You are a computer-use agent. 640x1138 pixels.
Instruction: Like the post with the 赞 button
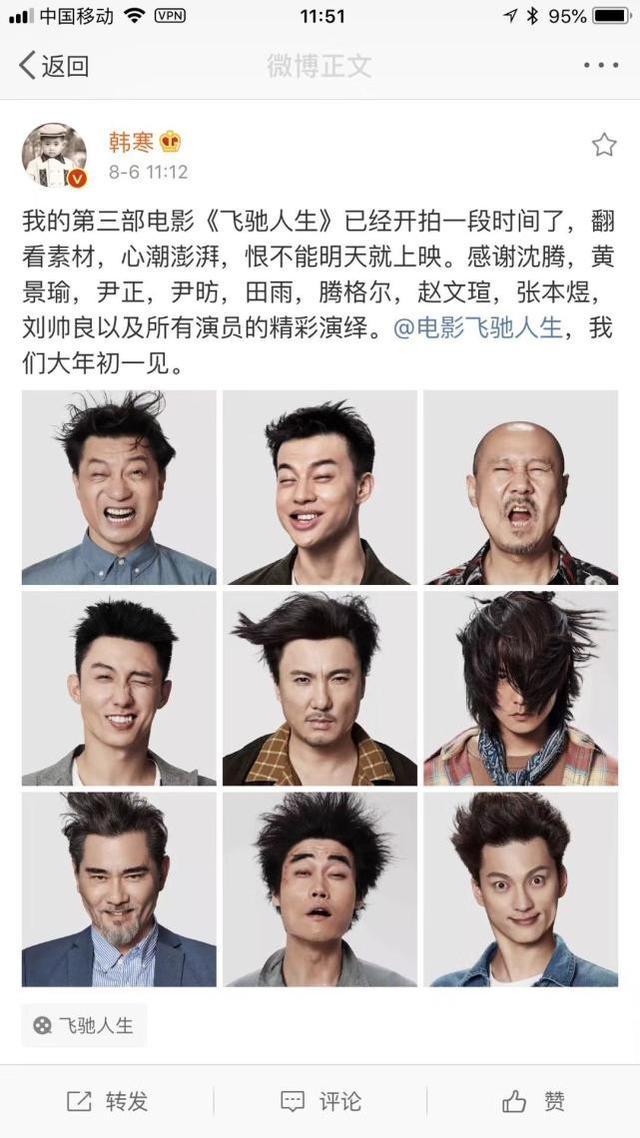[533, 1102]
